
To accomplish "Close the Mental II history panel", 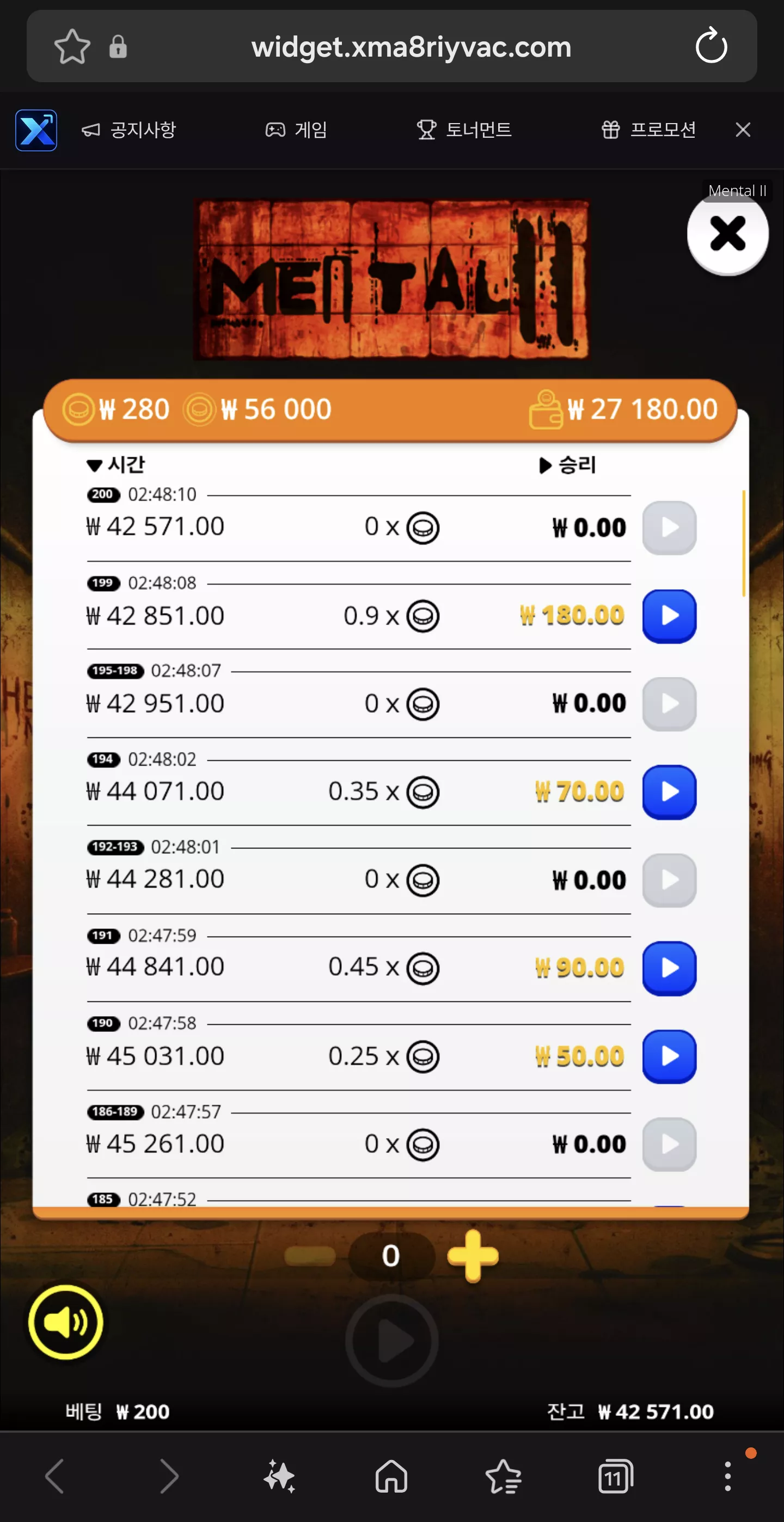I will [727, 234].
